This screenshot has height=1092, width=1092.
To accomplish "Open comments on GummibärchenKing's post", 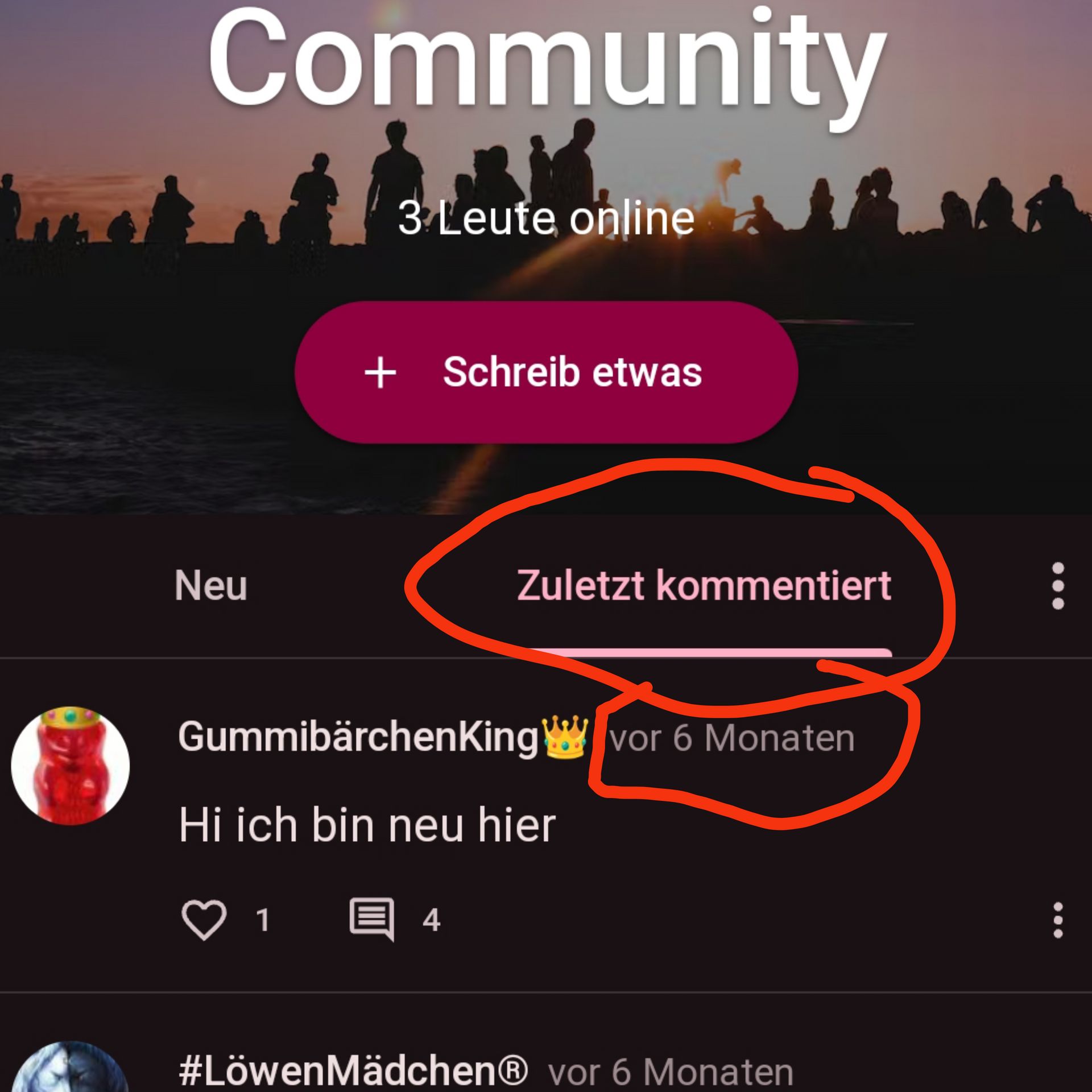I will click(372, 920).
